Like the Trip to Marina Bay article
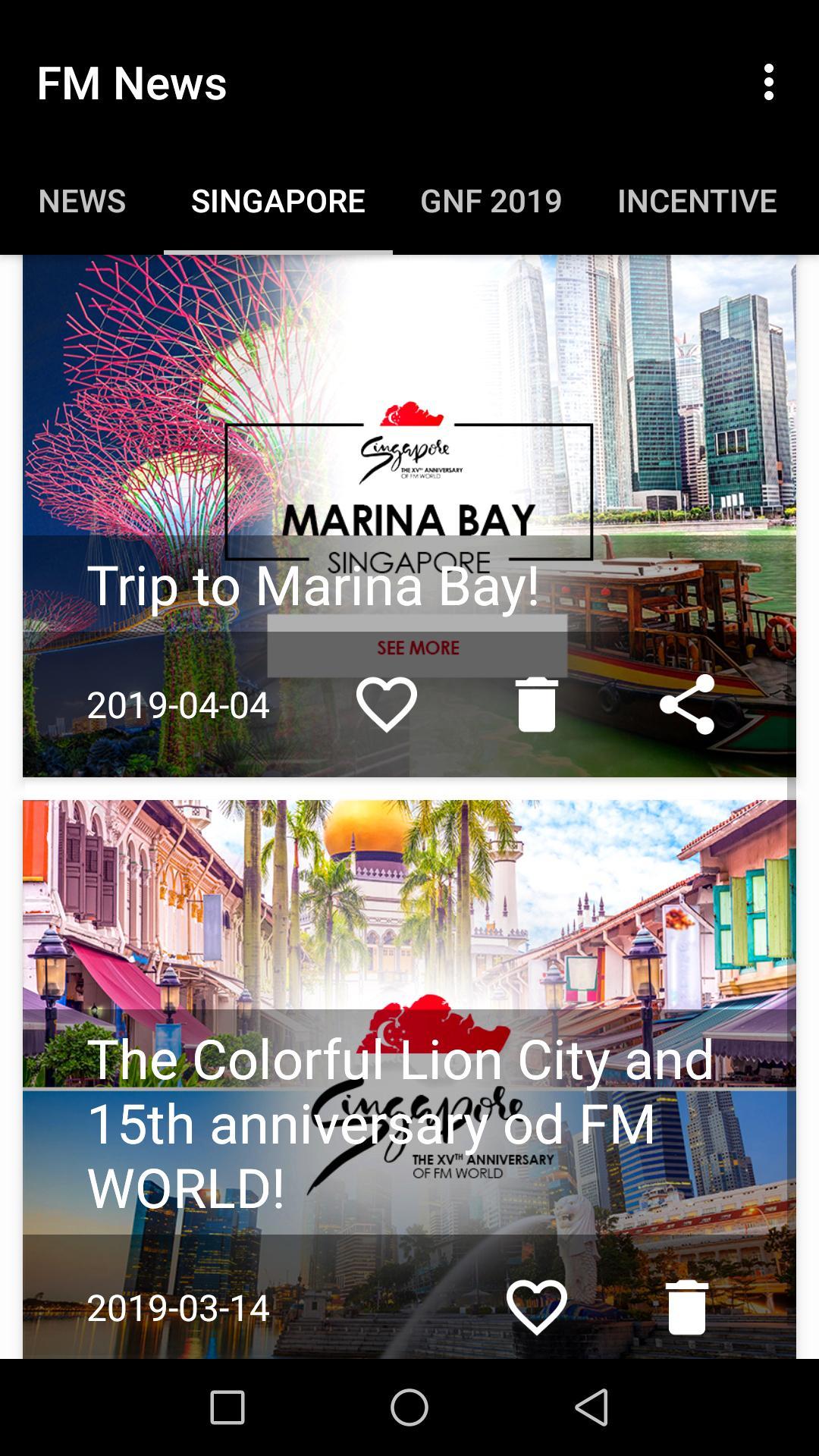819x1456 pixels. (387, 704)
